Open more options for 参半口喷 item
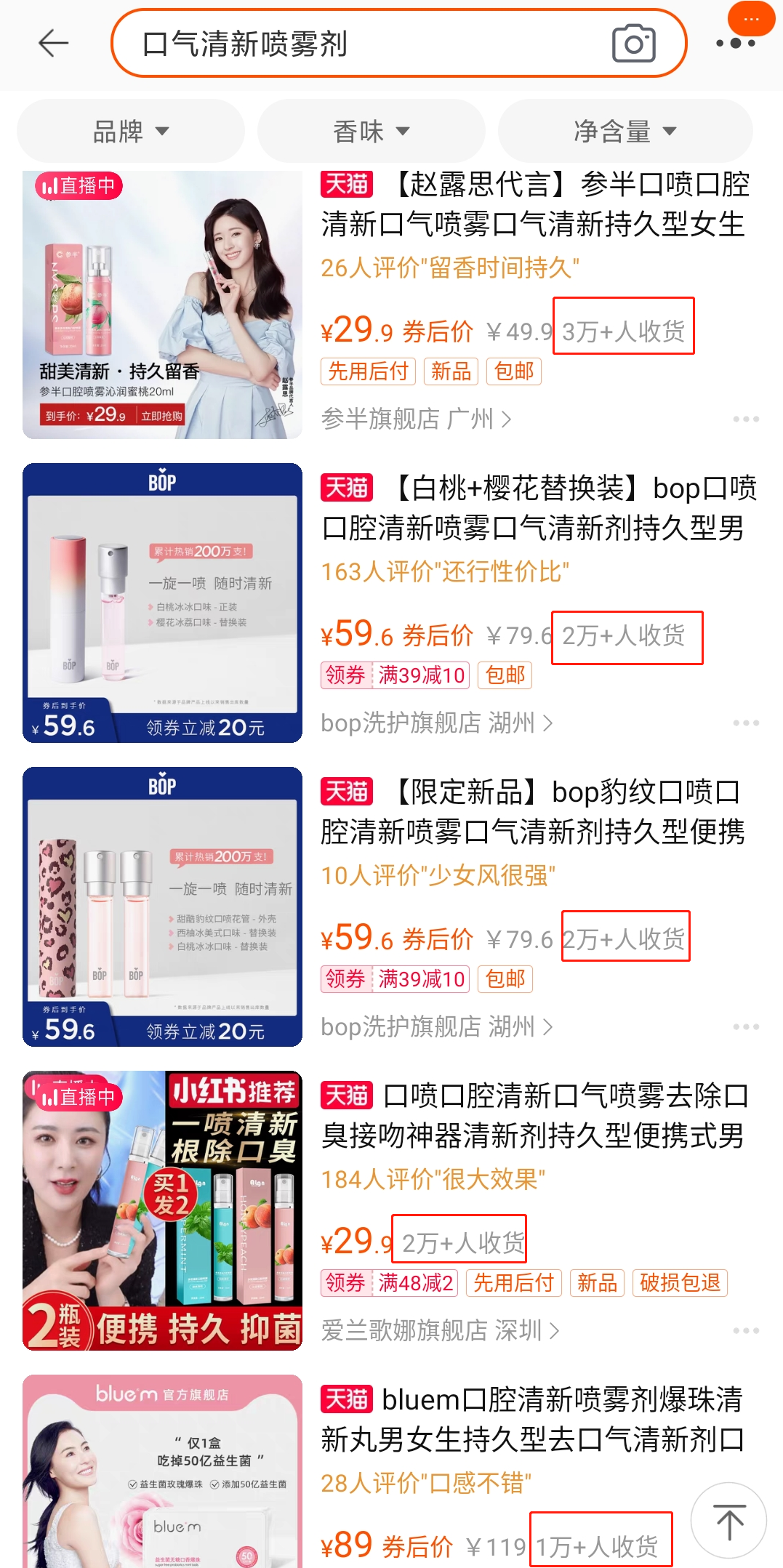783x1568 pixels. 746,419
